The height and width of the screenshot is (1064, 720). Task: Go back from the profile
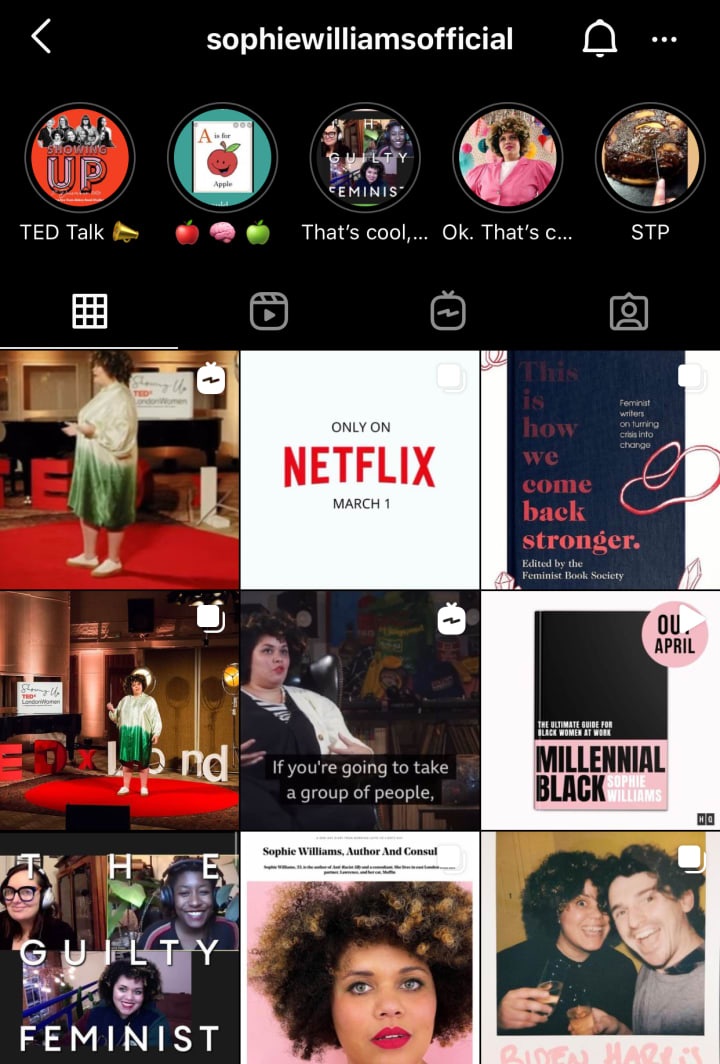pos(41,38)
